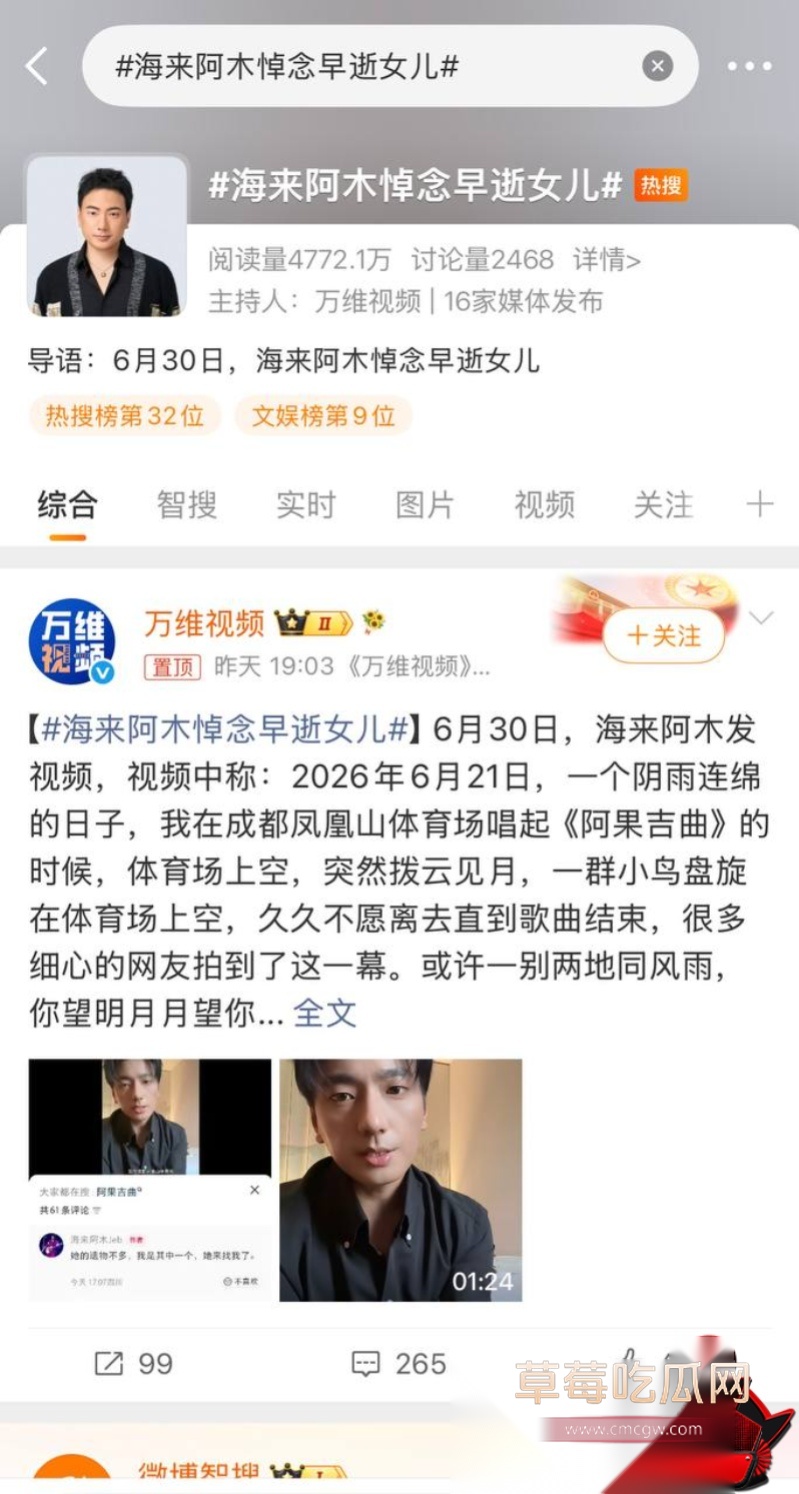Screen dimensions: 799x1494
Task: Switch to the 智搜 tab
Action: (x=186, y=505)
